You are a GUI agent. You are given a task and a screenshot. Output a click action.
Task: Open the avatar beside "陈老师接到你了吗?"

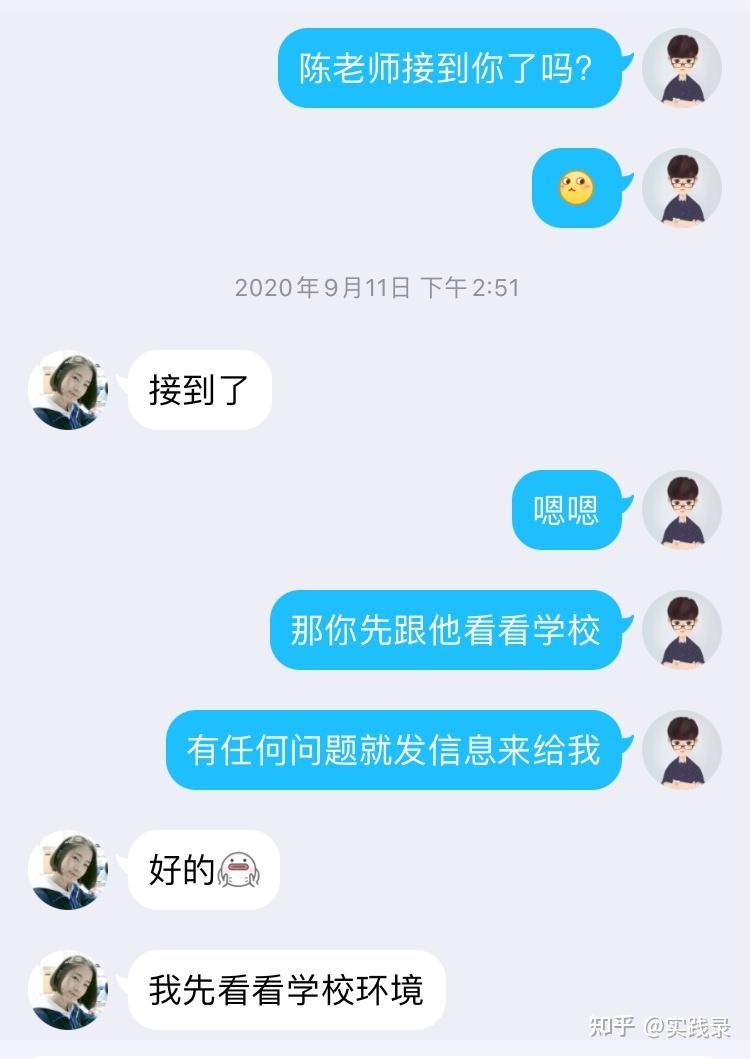pyautogui.click(x=681, y=68)
